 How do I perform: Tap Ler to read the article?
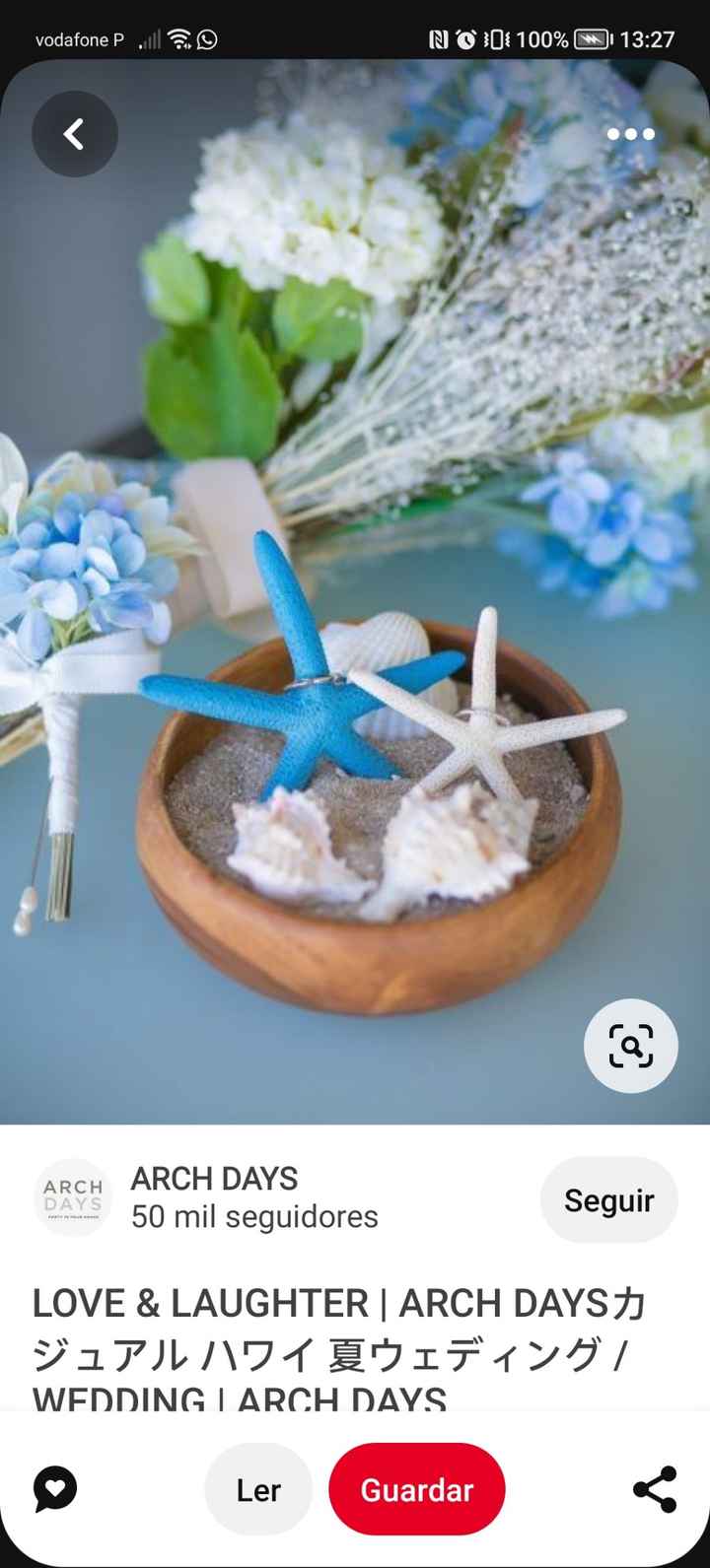pyautogui.click(x=257, y=1489)
